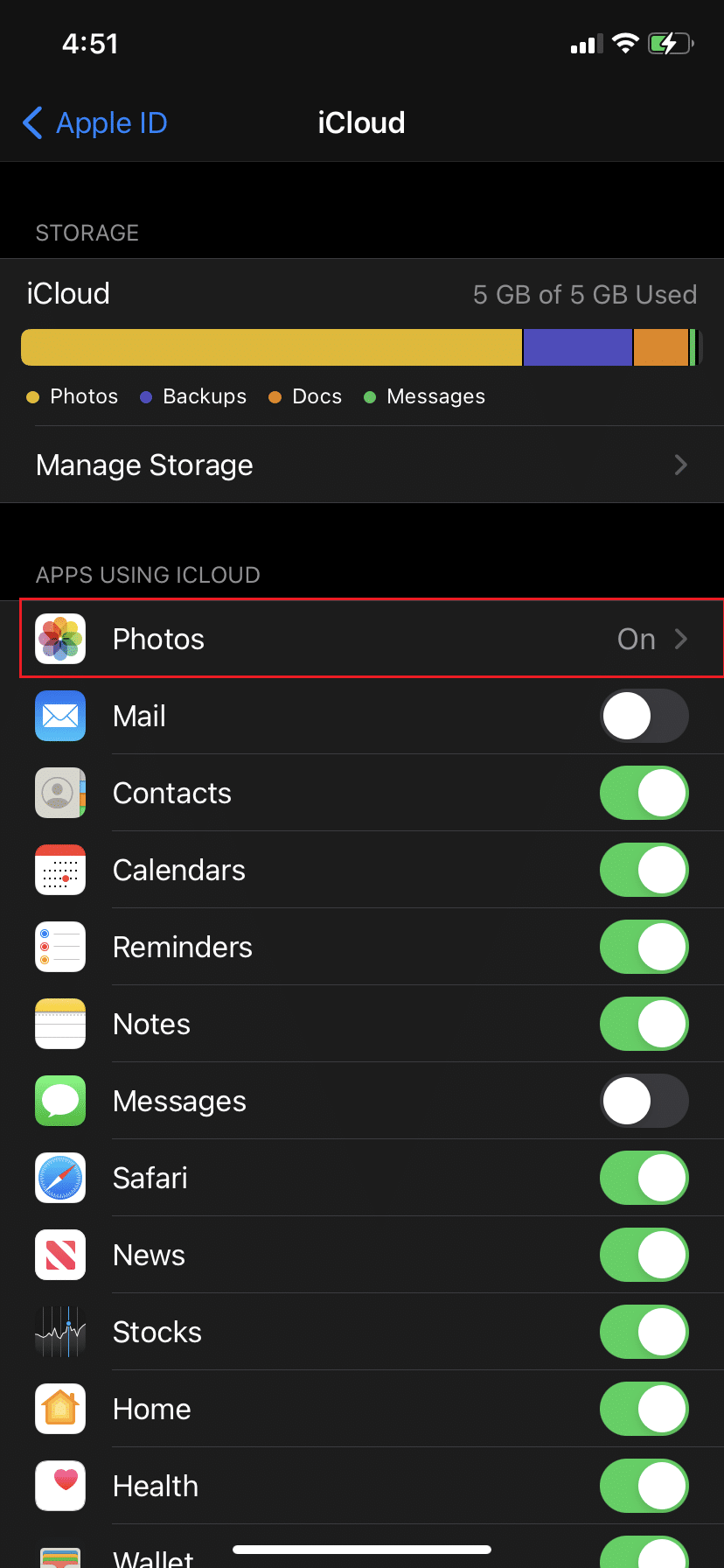The width and height of the screenshot is (724, 1568).
Task: Tap the Reminders app icon
Action: pos(60,947)
